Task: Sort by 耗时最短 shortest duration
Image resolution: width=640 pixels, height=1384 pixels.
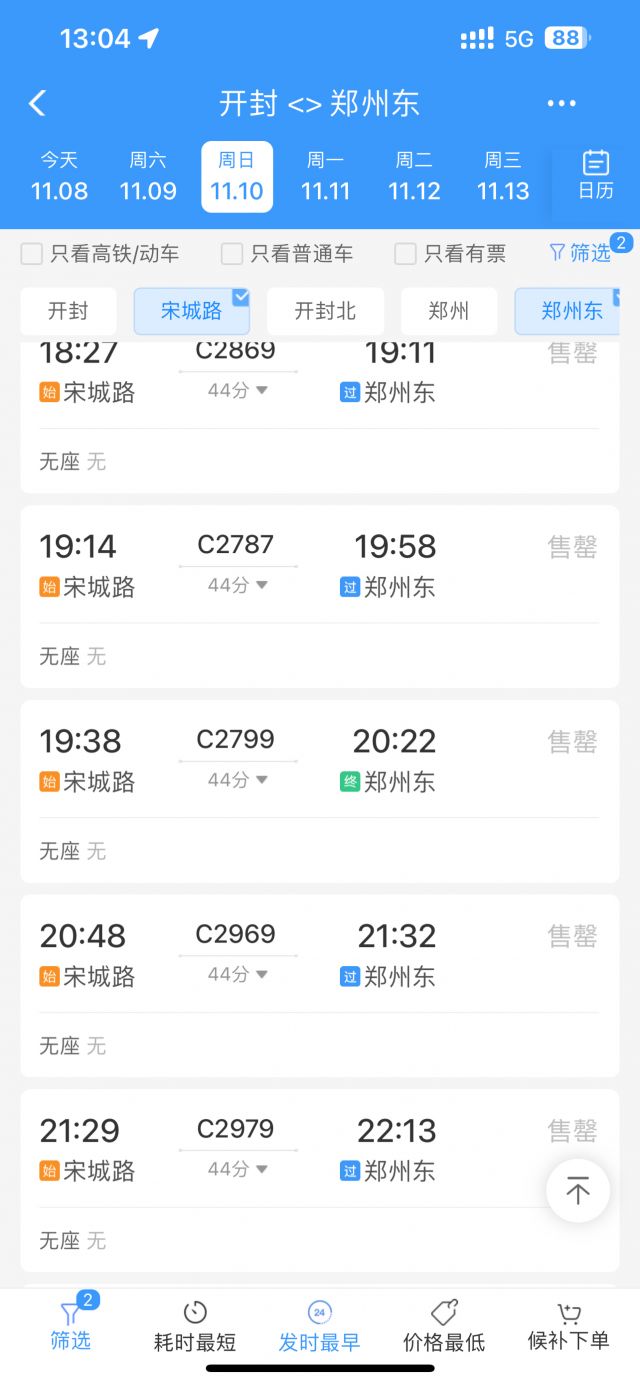Action: [195, 1327]
